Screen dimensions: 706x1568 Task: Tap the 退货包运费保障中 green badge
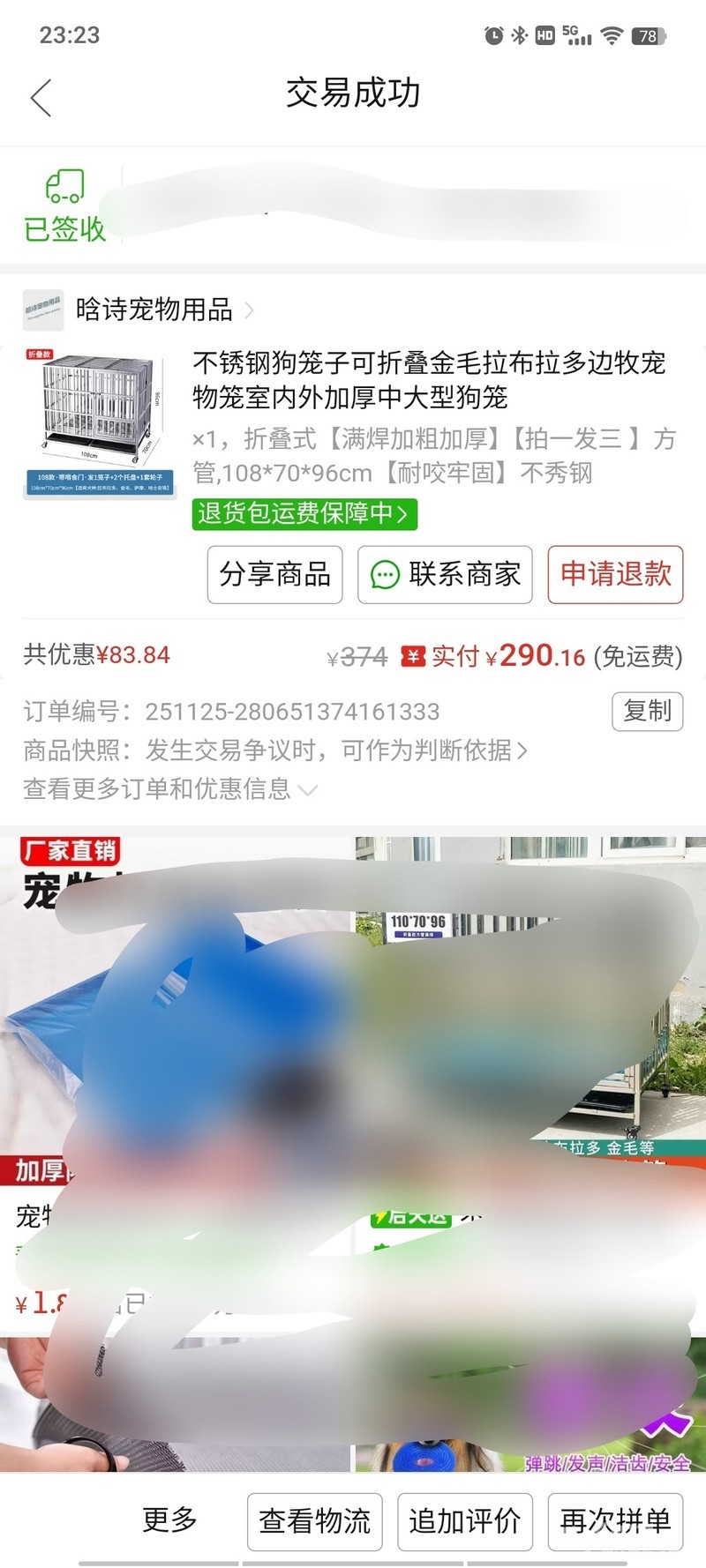(304, 513)
